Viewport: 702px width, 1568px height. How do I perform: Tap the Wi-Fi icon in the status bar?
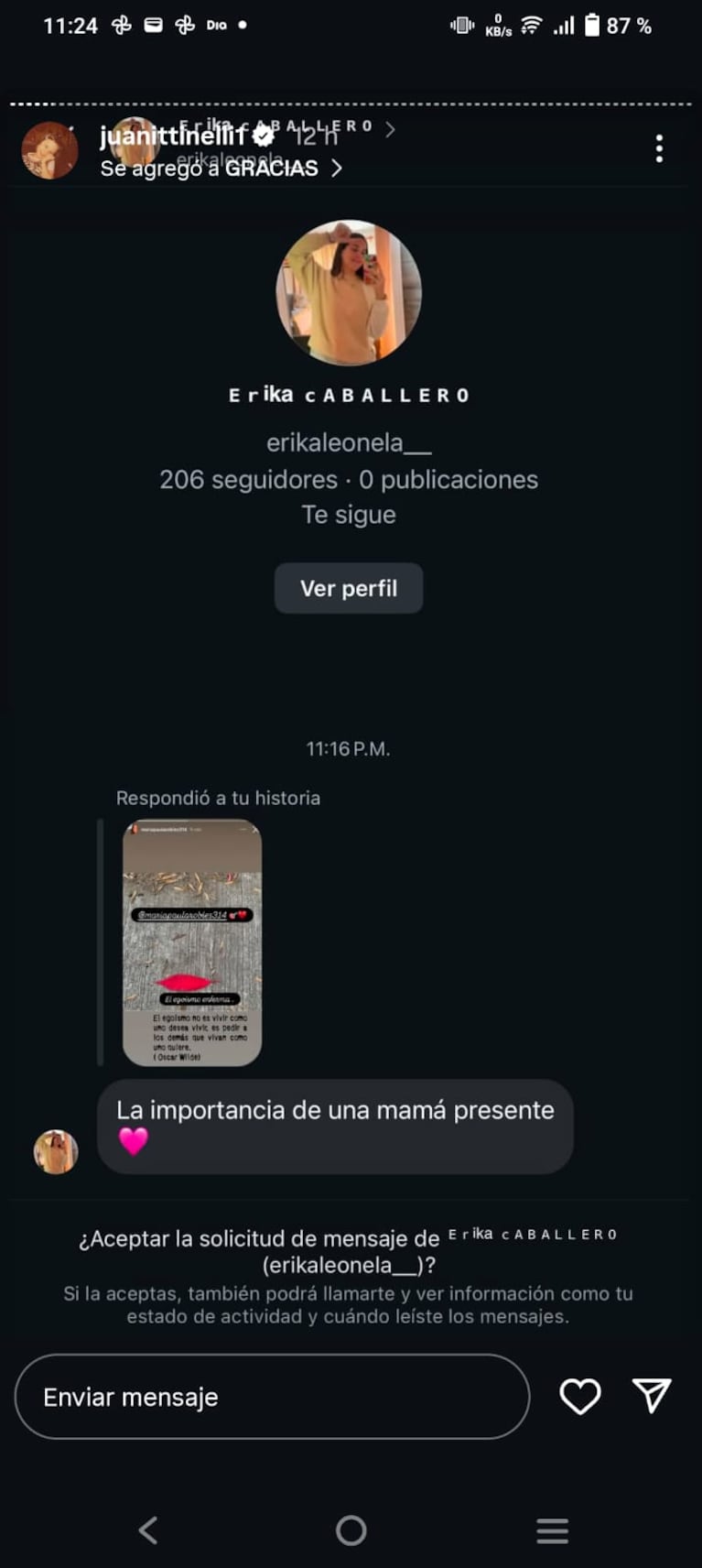point(531,25)
